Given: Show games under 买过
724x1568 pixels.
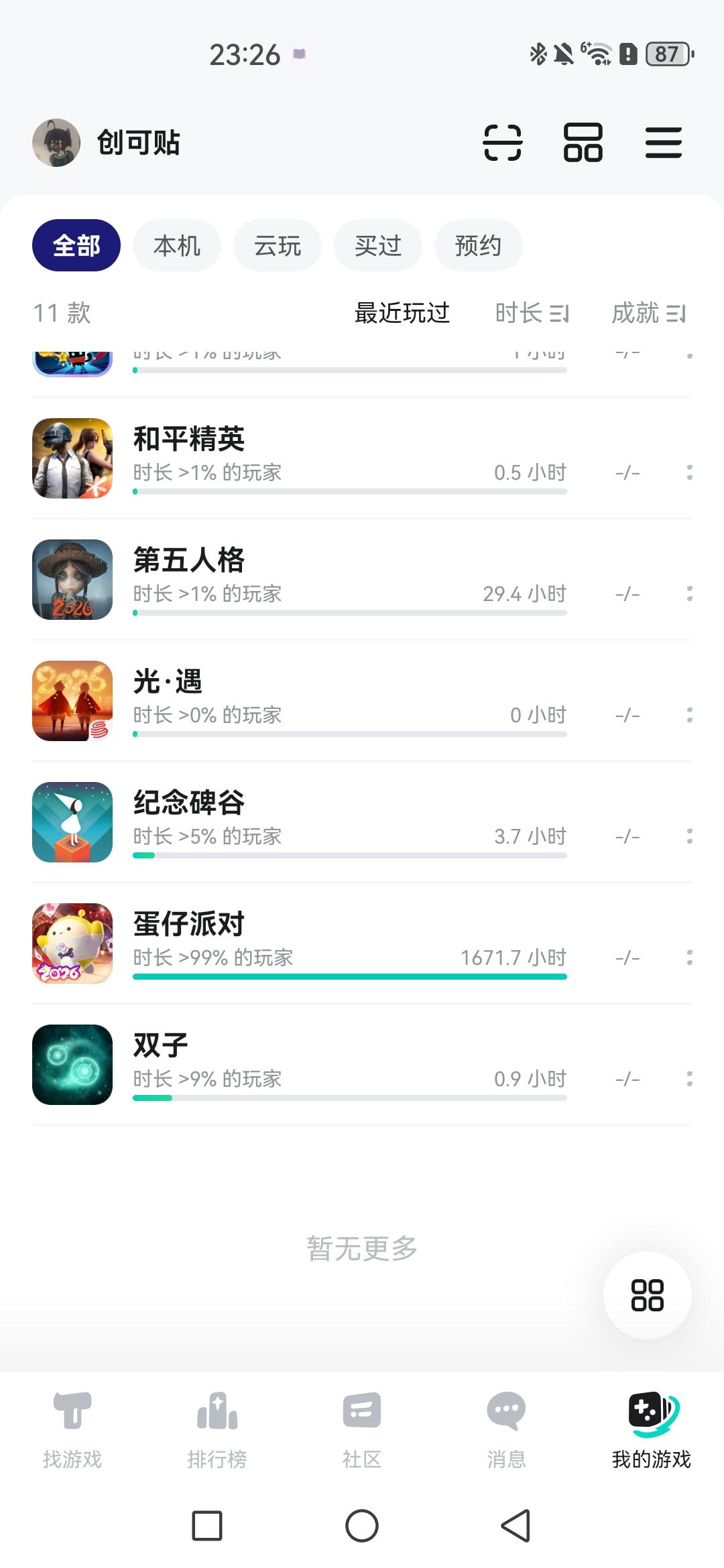Looking at the screenshot, I should click(x=378, y=246).
